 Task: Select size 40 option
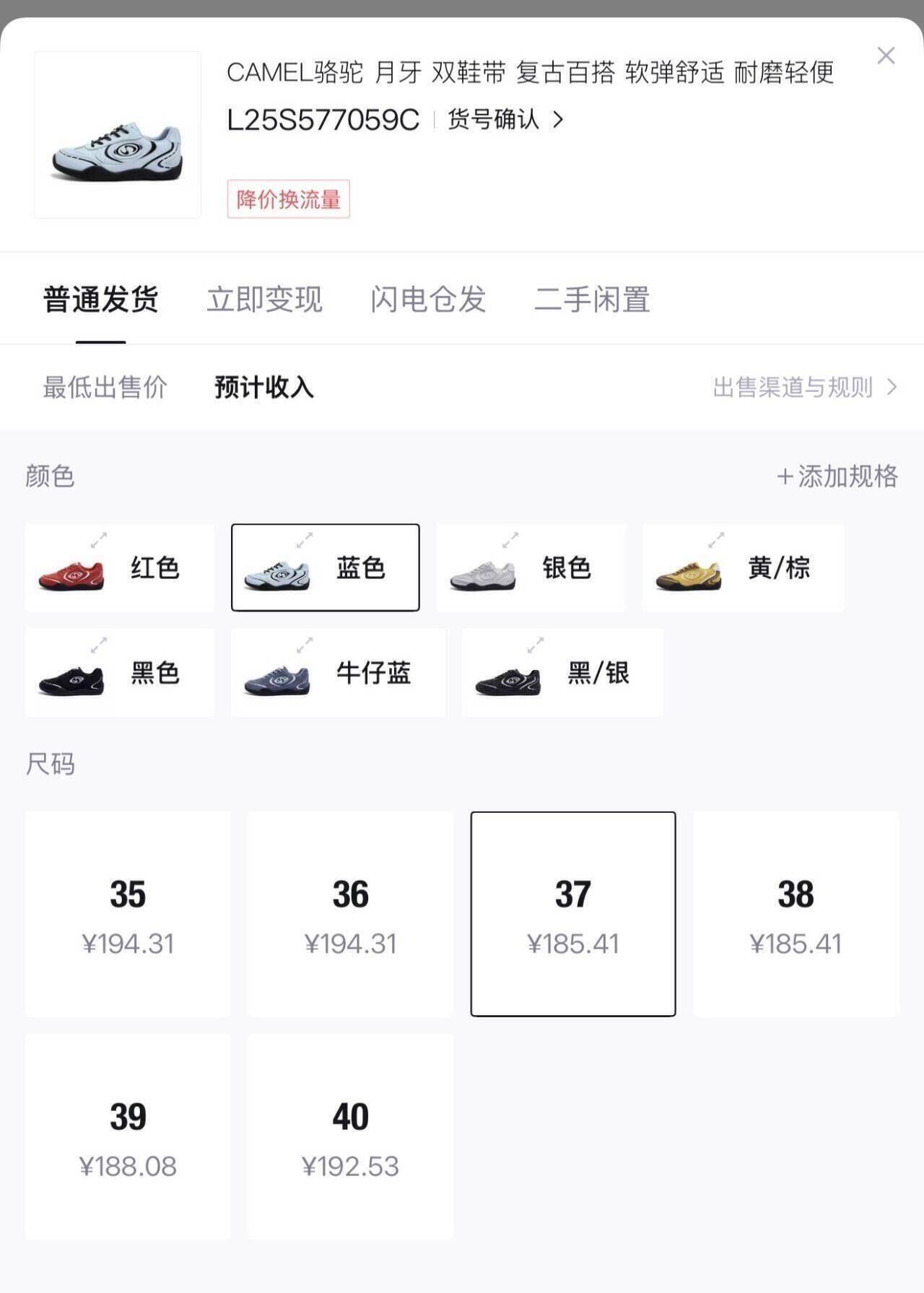[x=352, y=1135]
